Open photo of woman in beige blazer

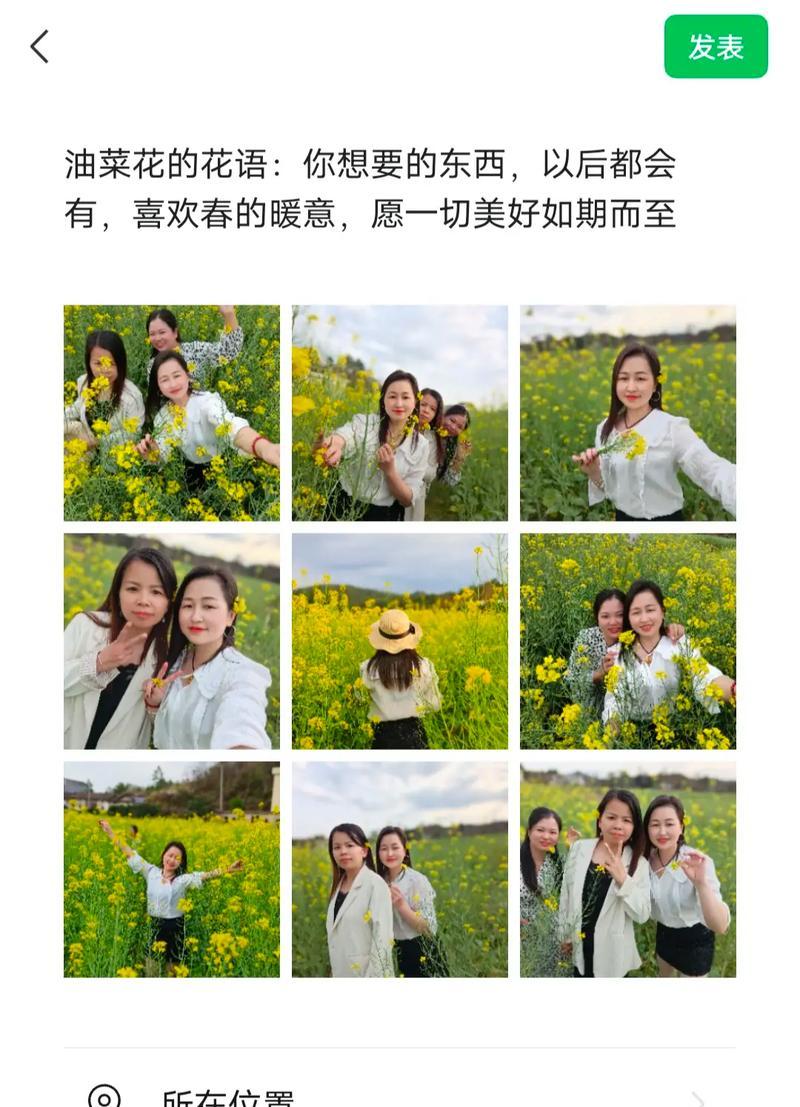coord(400,868)
